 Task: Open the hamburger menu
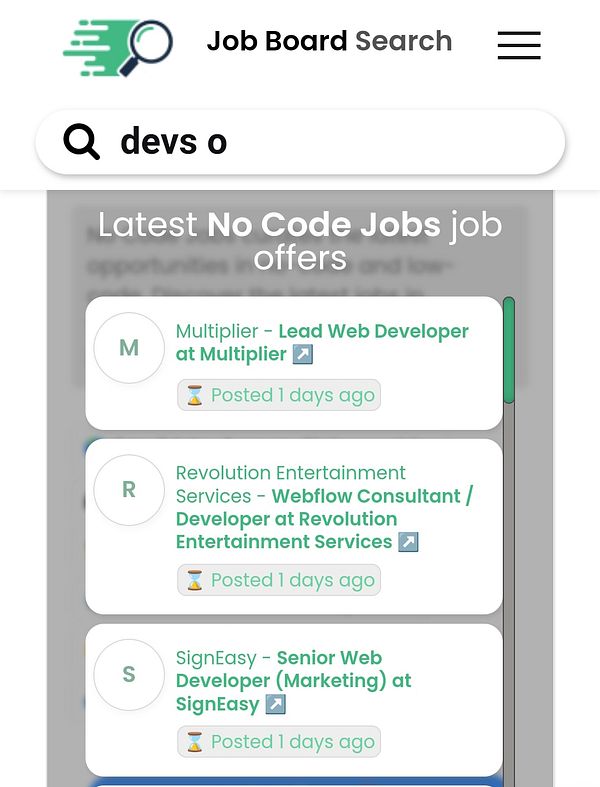click(518, 44)
